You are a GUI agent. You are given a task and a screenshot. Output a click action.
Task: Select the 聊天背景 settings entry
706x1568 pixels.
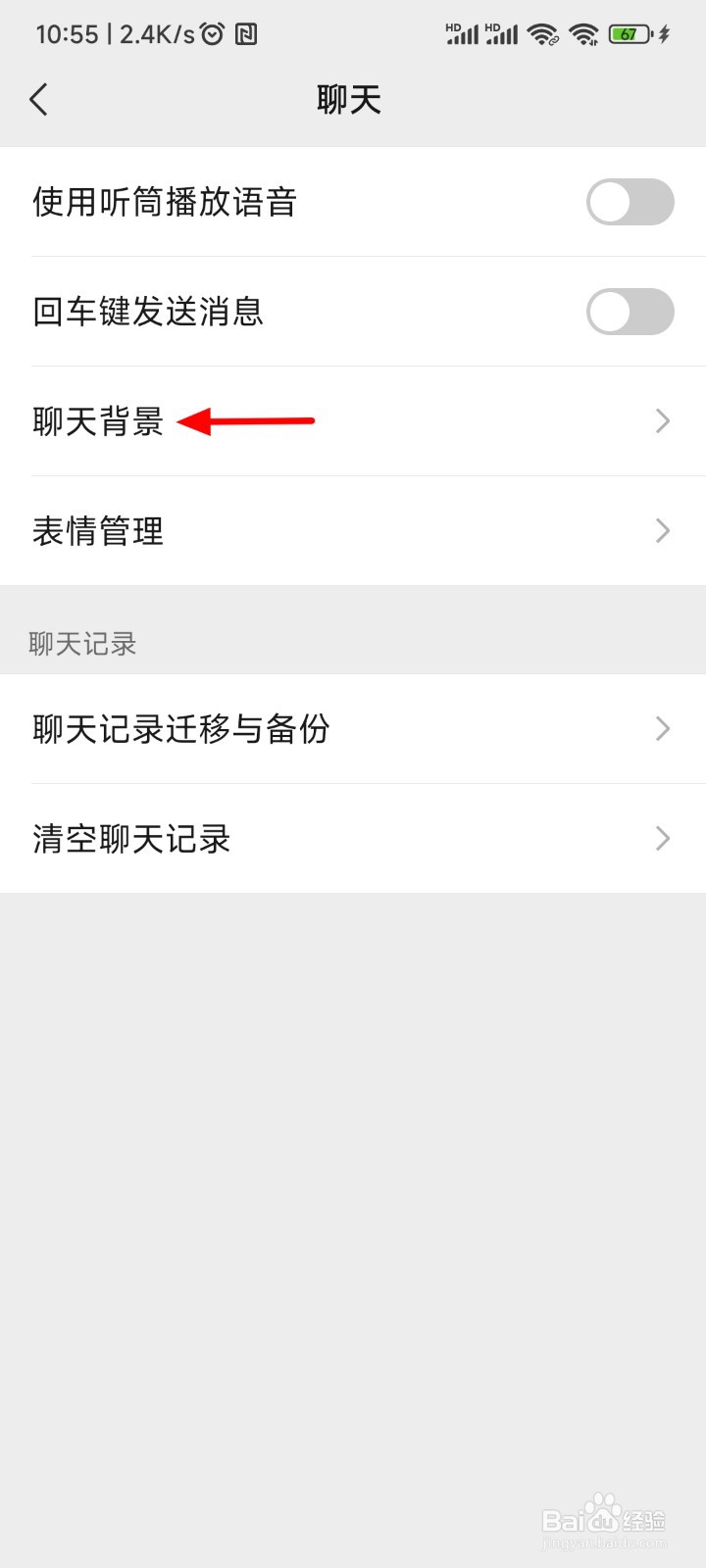(x=96, y=421)
